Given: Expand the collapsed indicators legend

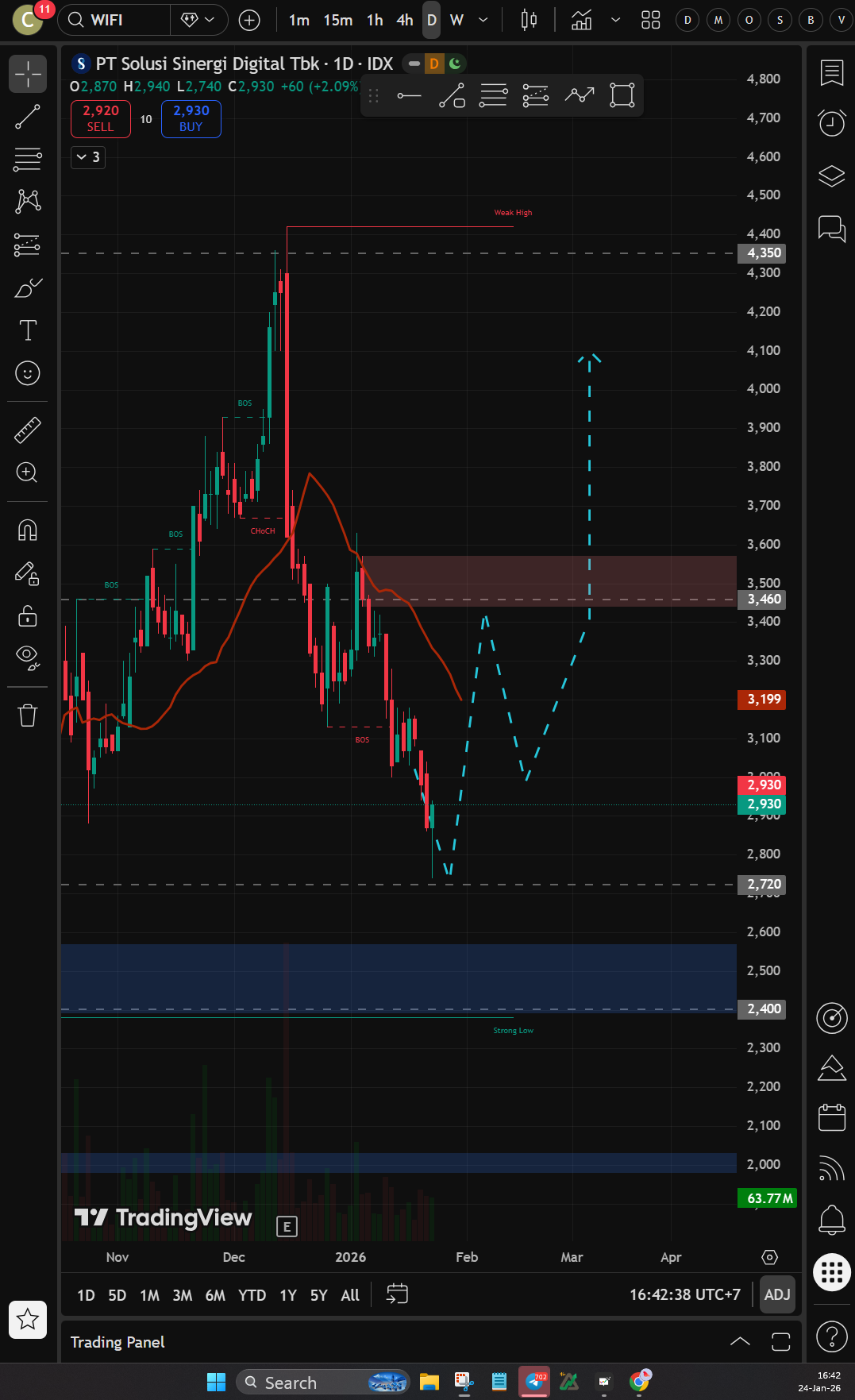Looking at the screenshot, I should 87,157.
